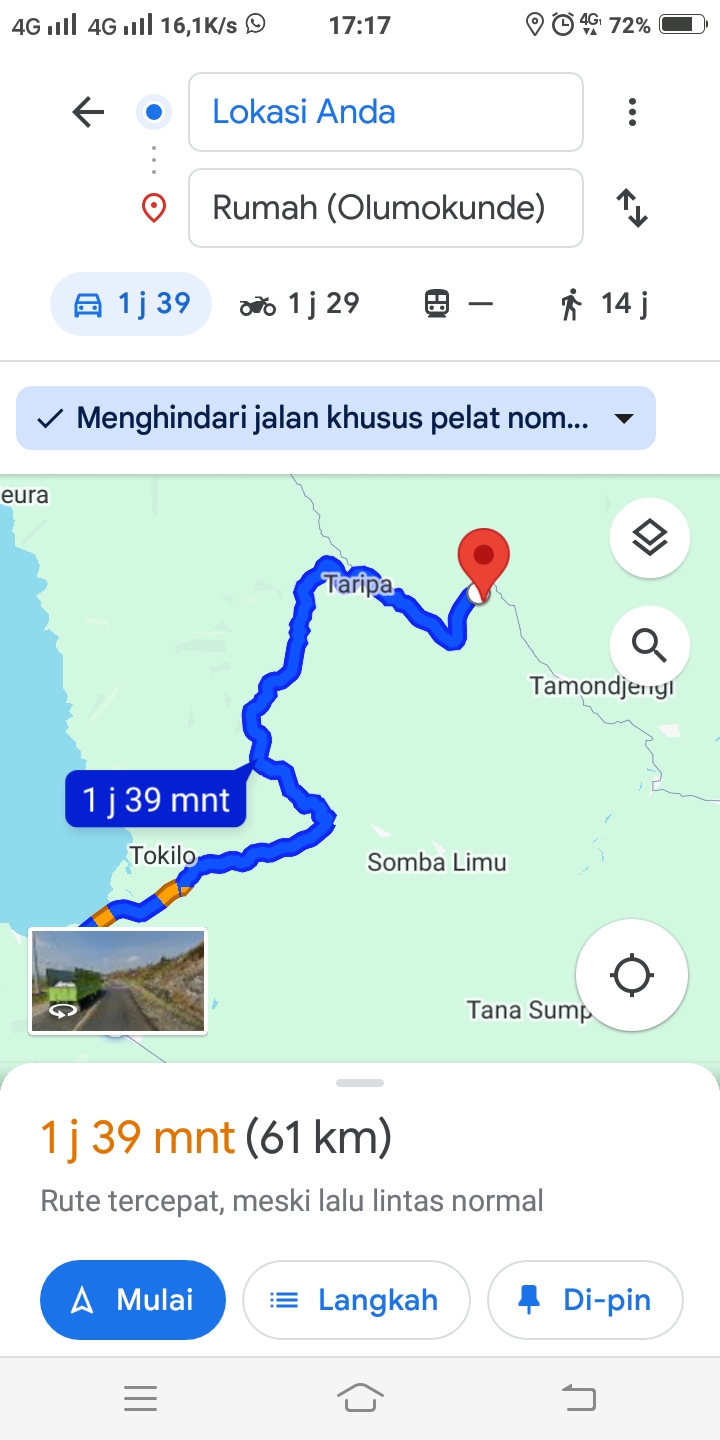
Task: Open the map layers button
Action: coord(650,538)
